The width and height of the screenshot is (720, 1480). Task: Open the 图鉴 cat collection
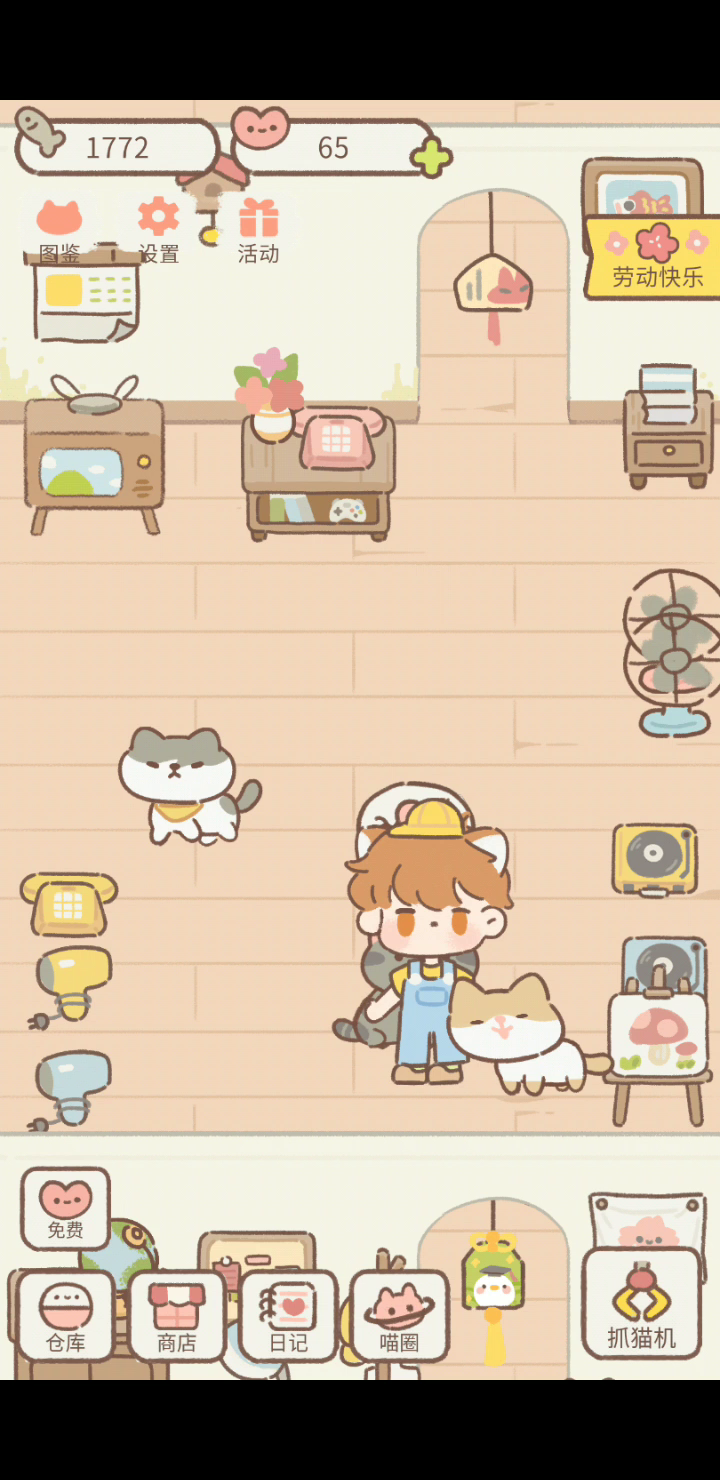point(59,230)
